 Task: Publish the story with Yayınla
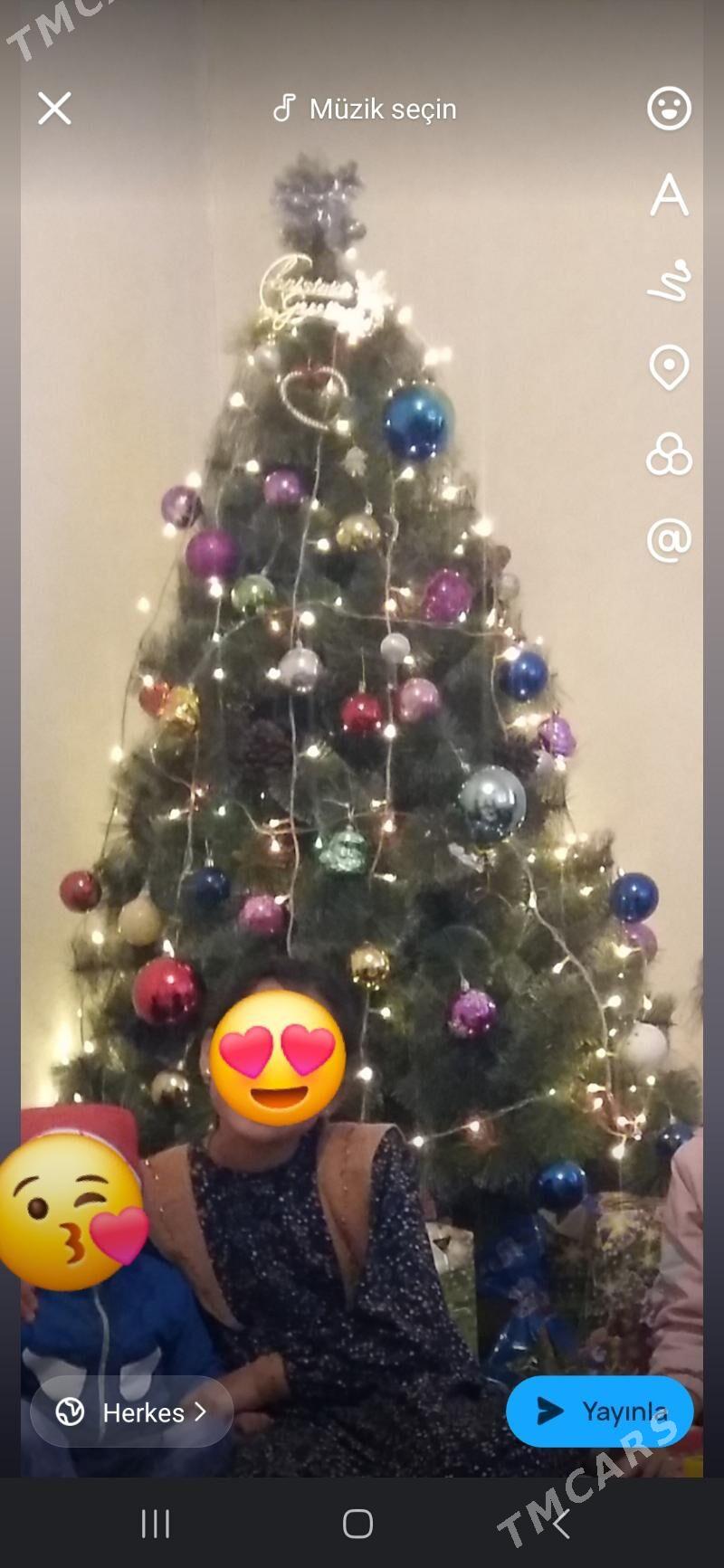coord(600,1411)
